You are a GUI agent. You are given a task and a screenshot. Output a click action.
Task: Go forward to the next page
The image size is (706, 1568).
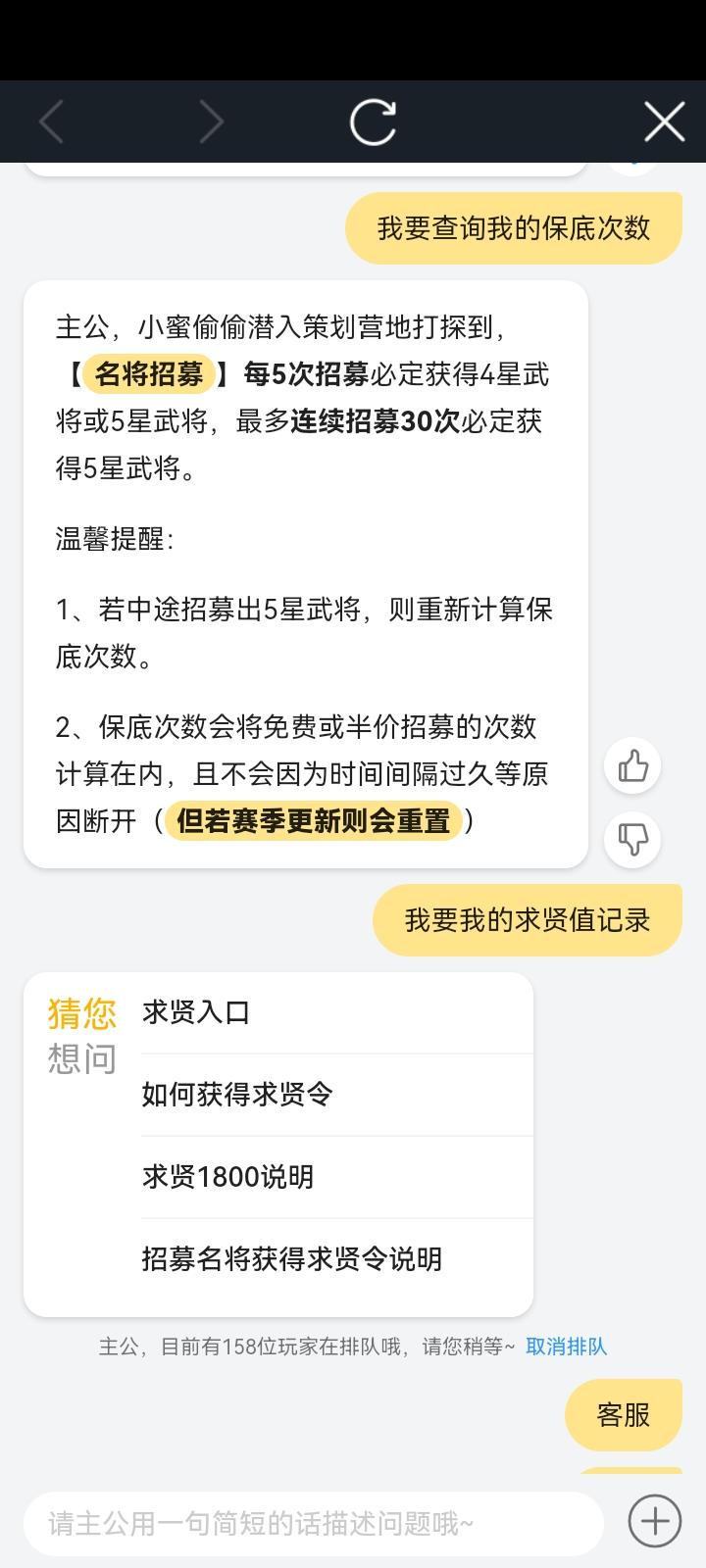[x=211, y=122]
